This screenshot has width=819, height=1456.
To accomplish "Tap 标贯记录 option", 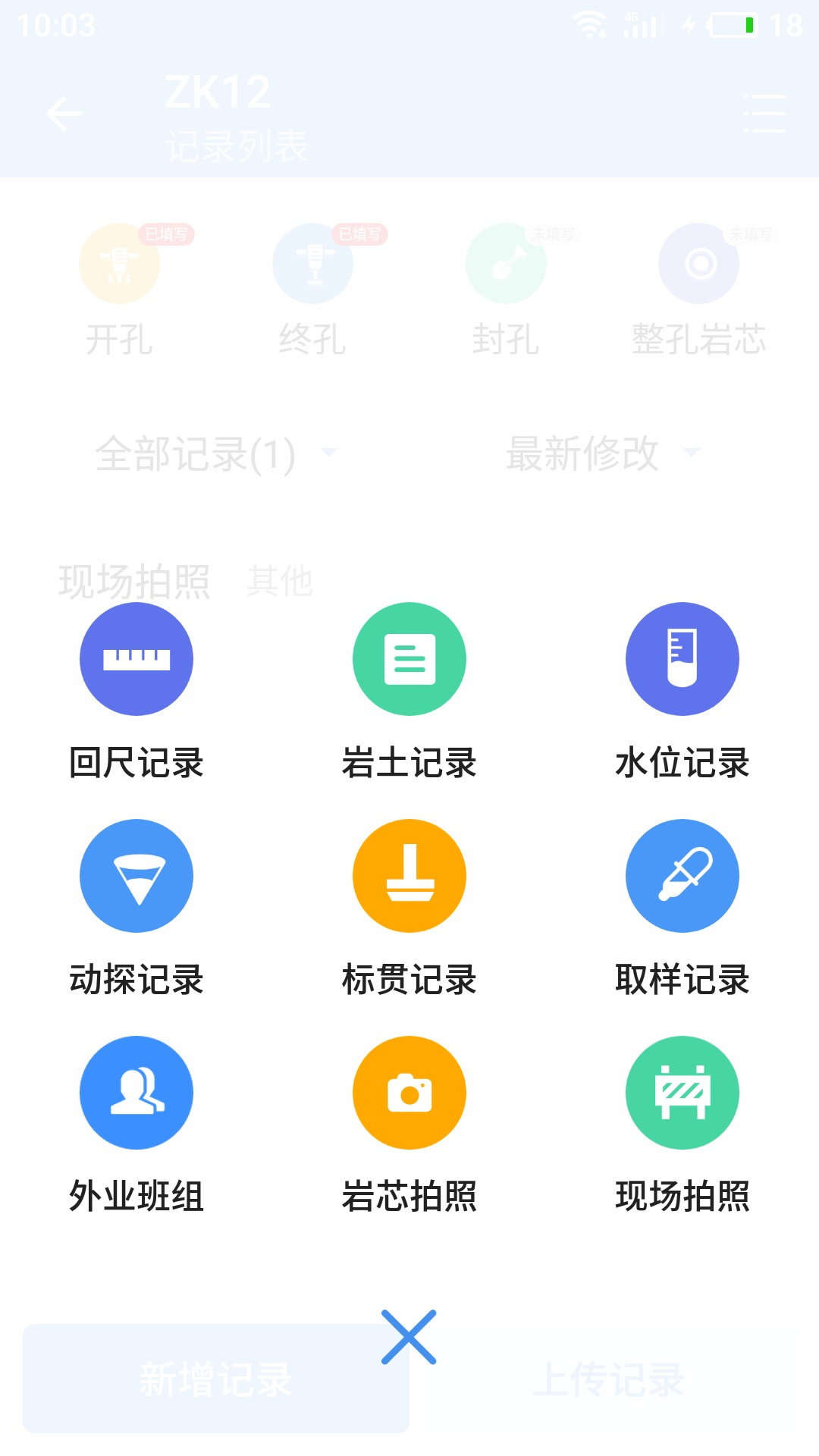I will 409,877.
